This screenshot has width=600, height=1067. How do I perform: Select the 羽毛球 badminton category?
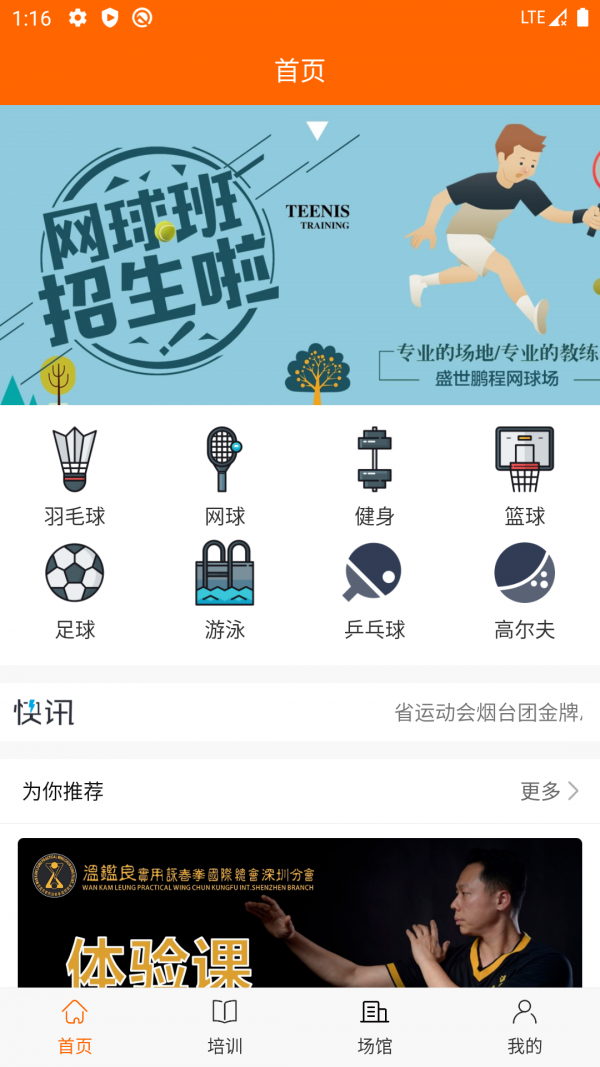coord(75,476)
